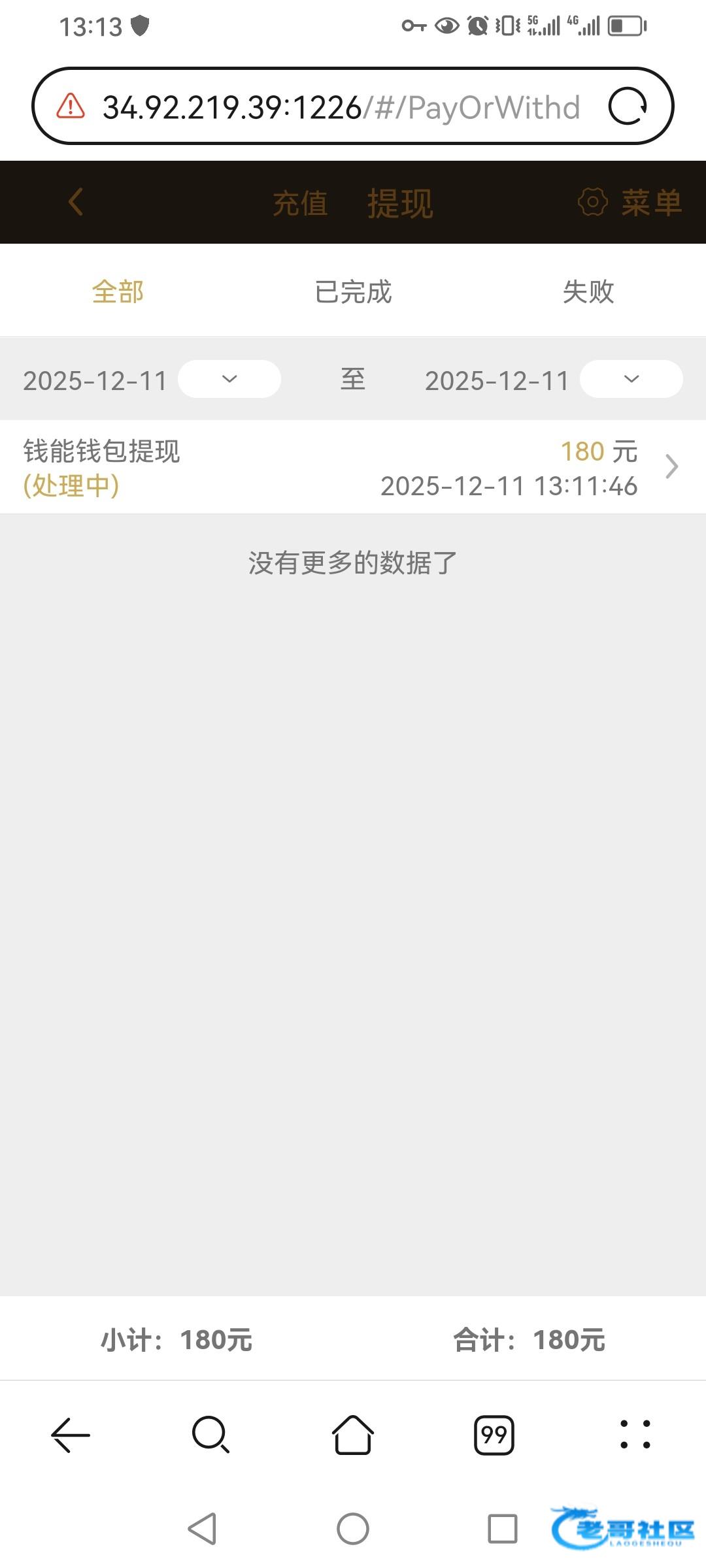Open the 菜单 menu
706x1568 pixels.
pyautogui.click(x=630, y=202)
